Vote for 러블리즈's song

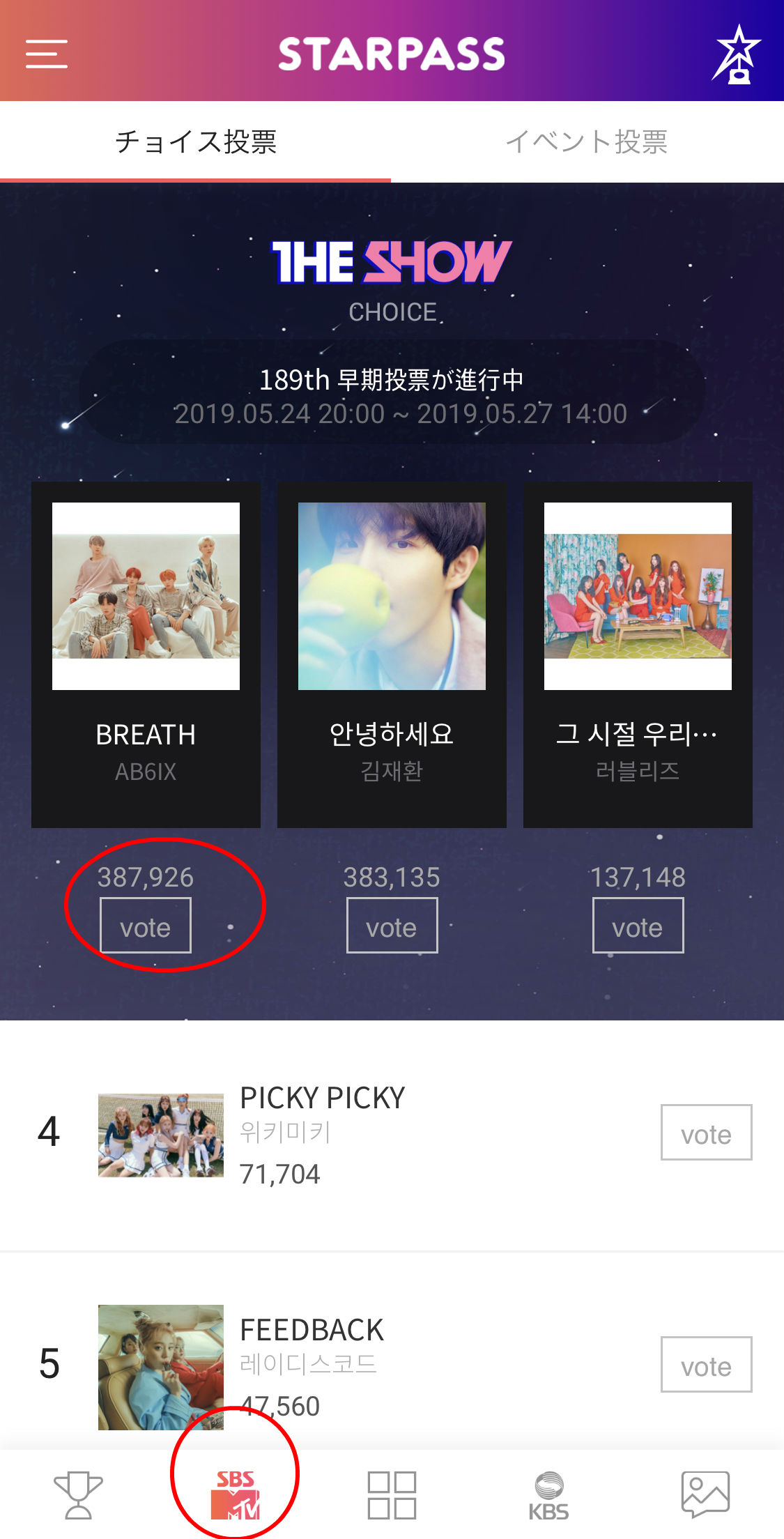click(638, 926)
